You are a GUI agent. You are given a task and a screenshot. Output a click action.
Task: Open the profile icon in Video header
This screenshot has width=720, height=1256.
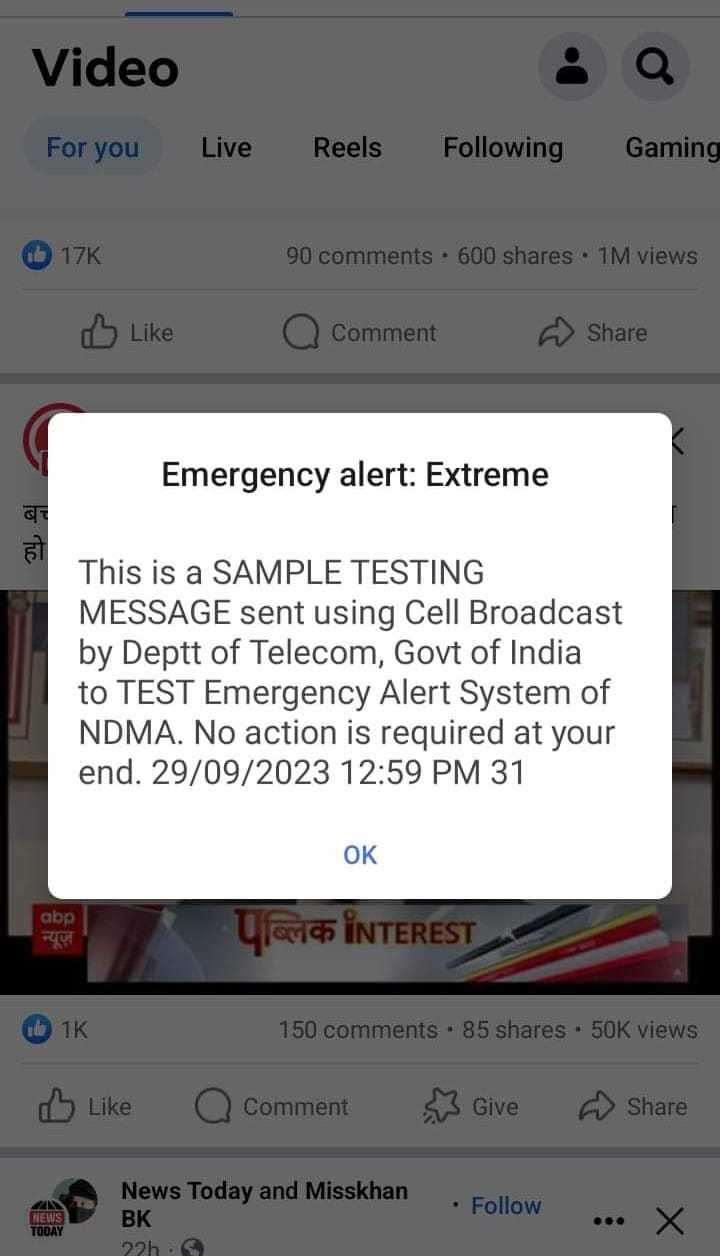572,67
